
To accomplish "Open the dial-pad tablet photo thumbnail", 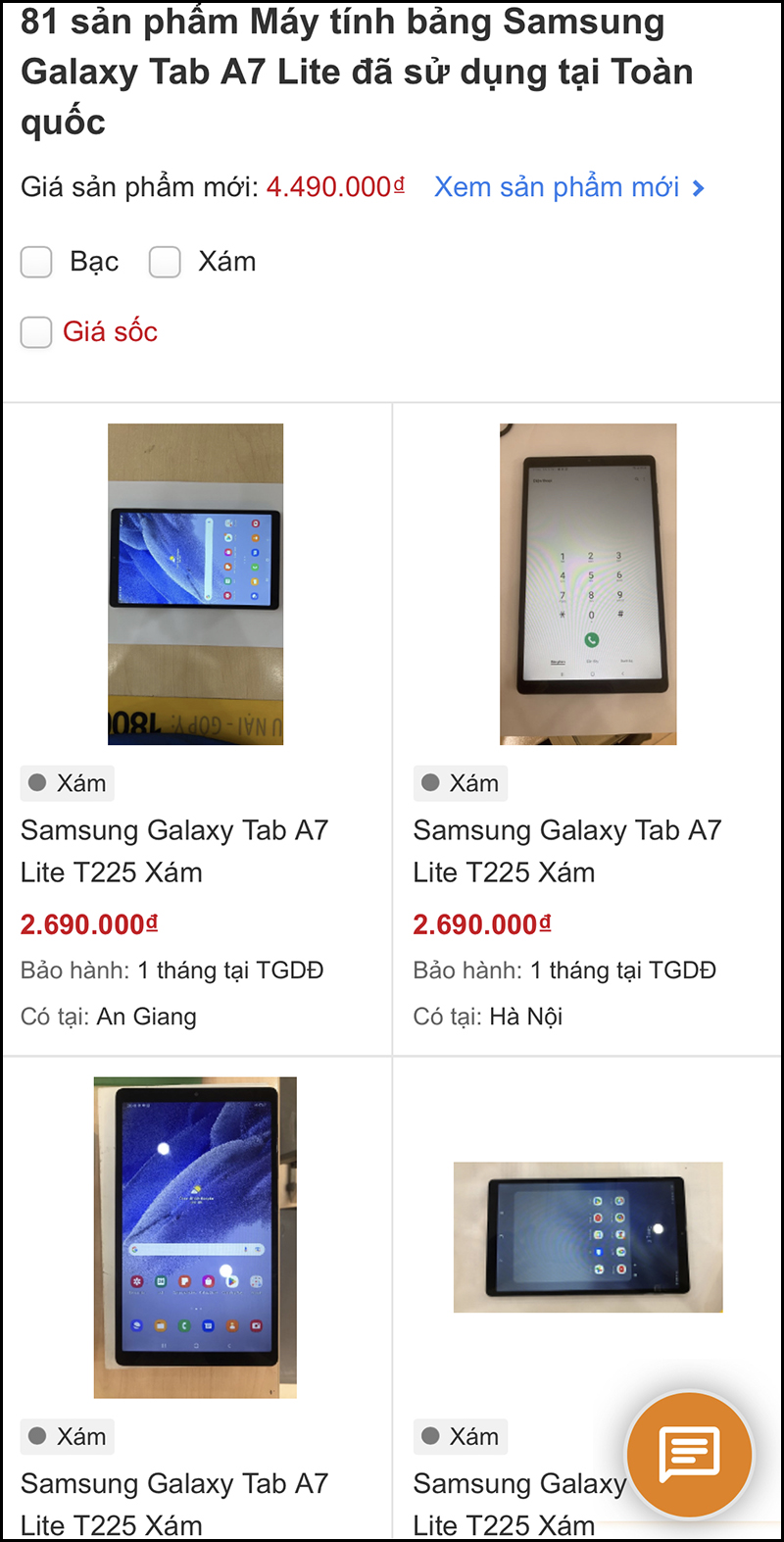I will tap(588, 582).
